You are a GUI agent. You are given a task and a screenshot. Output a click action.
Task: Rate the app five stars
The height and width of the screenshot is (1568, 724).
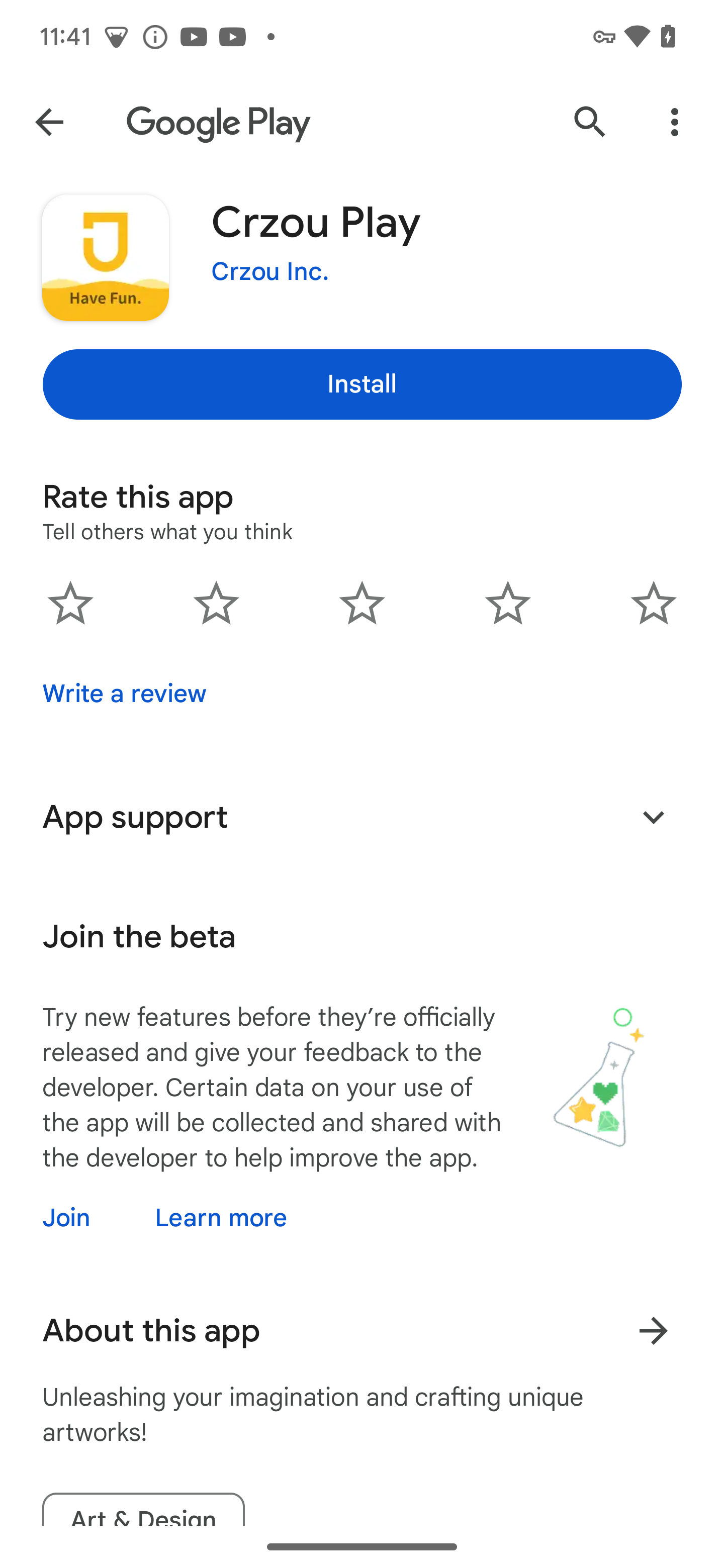pyautogui.click(x=653, y=603)
